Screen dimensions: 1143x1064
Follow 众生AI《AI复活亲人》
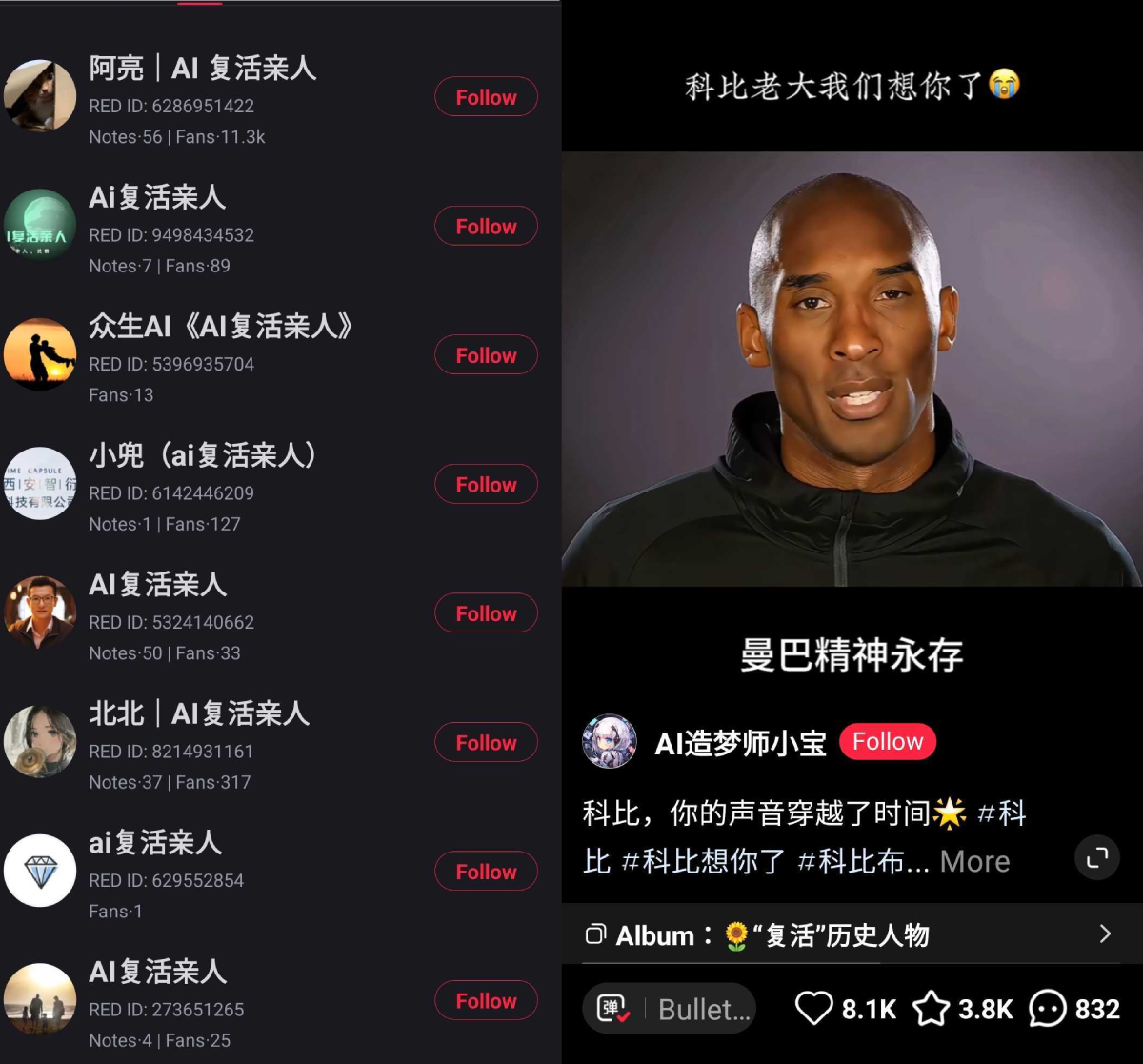[486, 355]
